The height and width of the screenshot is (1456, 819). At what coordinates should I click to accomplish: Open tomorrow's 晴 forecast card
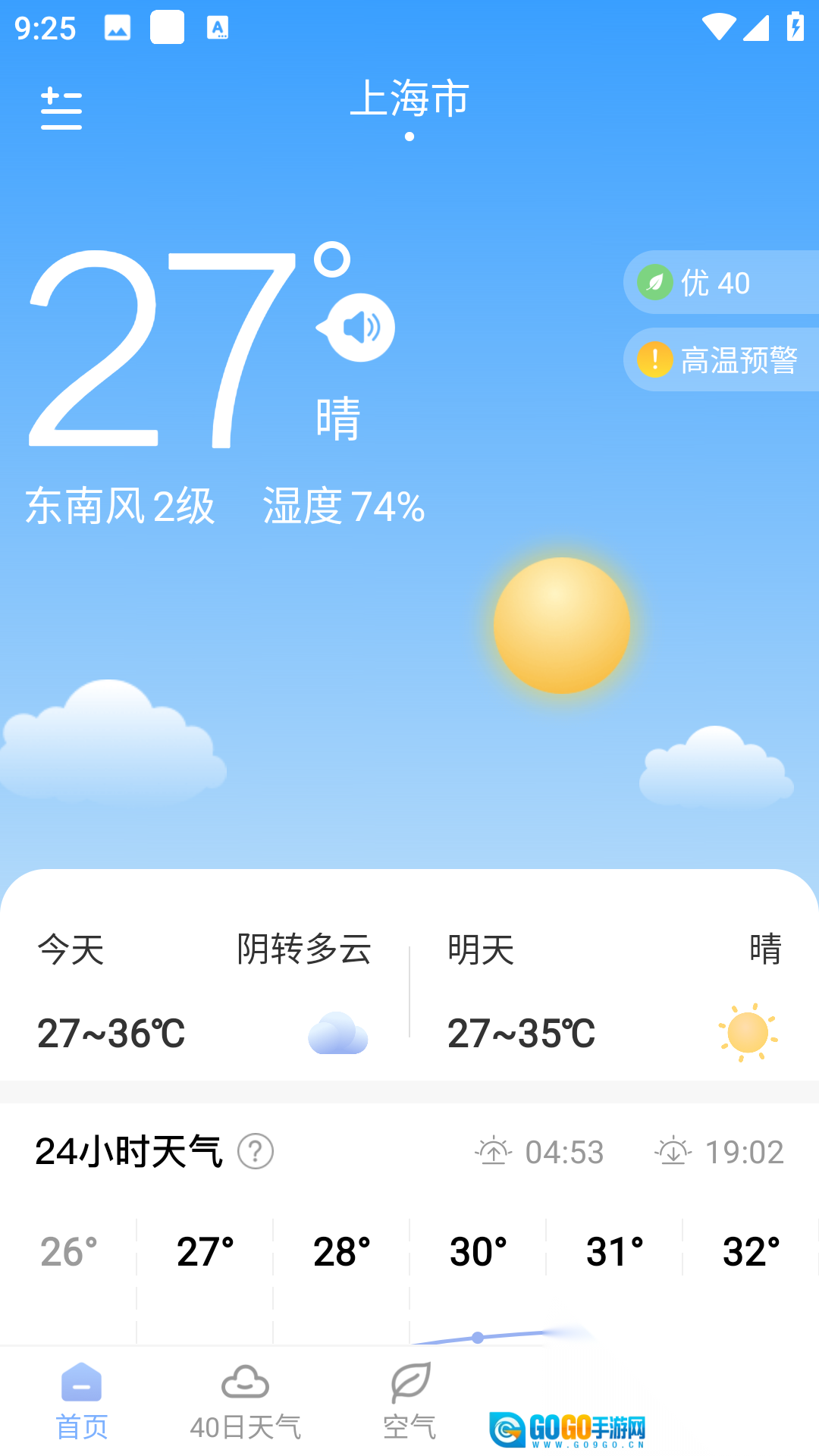click(614, 992)
